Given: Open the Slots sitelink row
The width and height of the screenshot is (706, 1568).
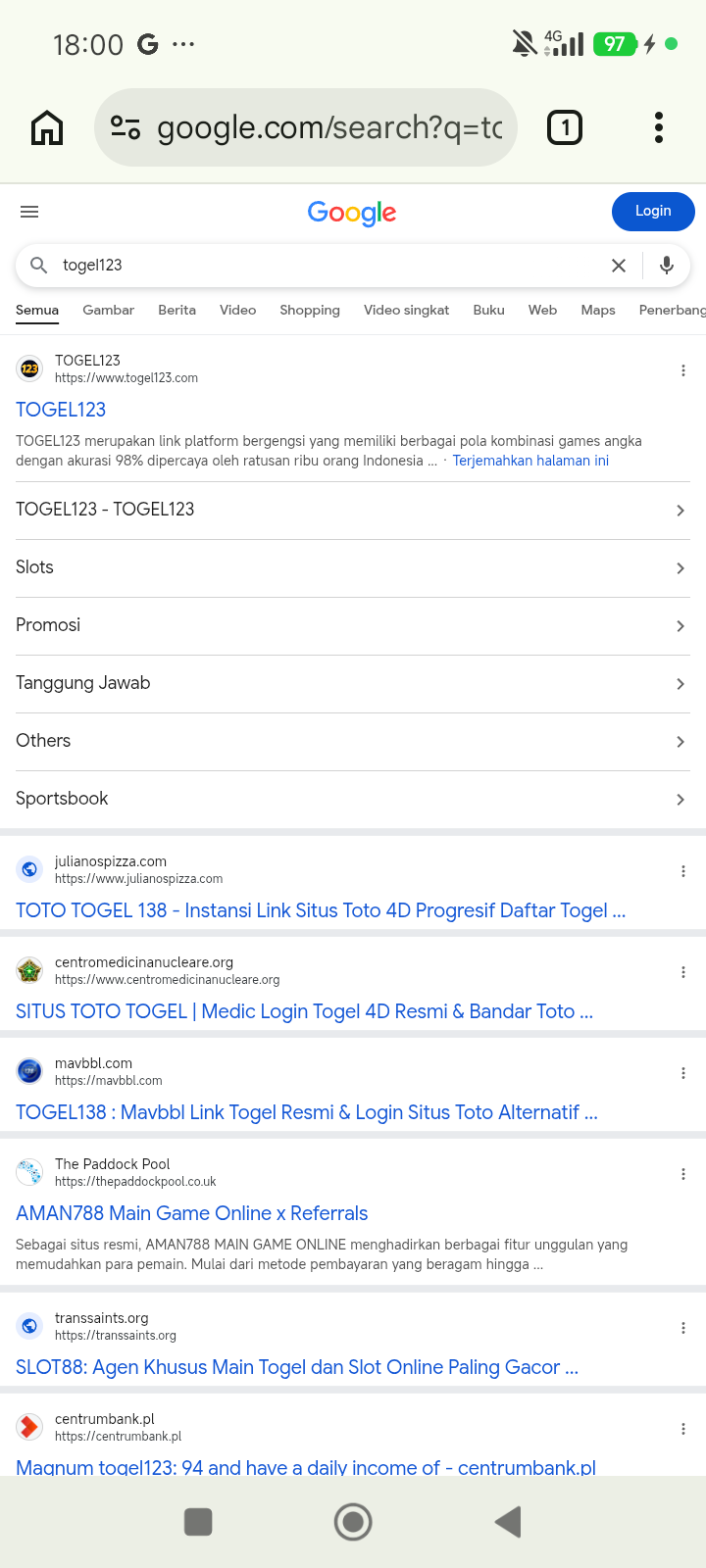Looking at the screenshot, I should tap(353, 568).
